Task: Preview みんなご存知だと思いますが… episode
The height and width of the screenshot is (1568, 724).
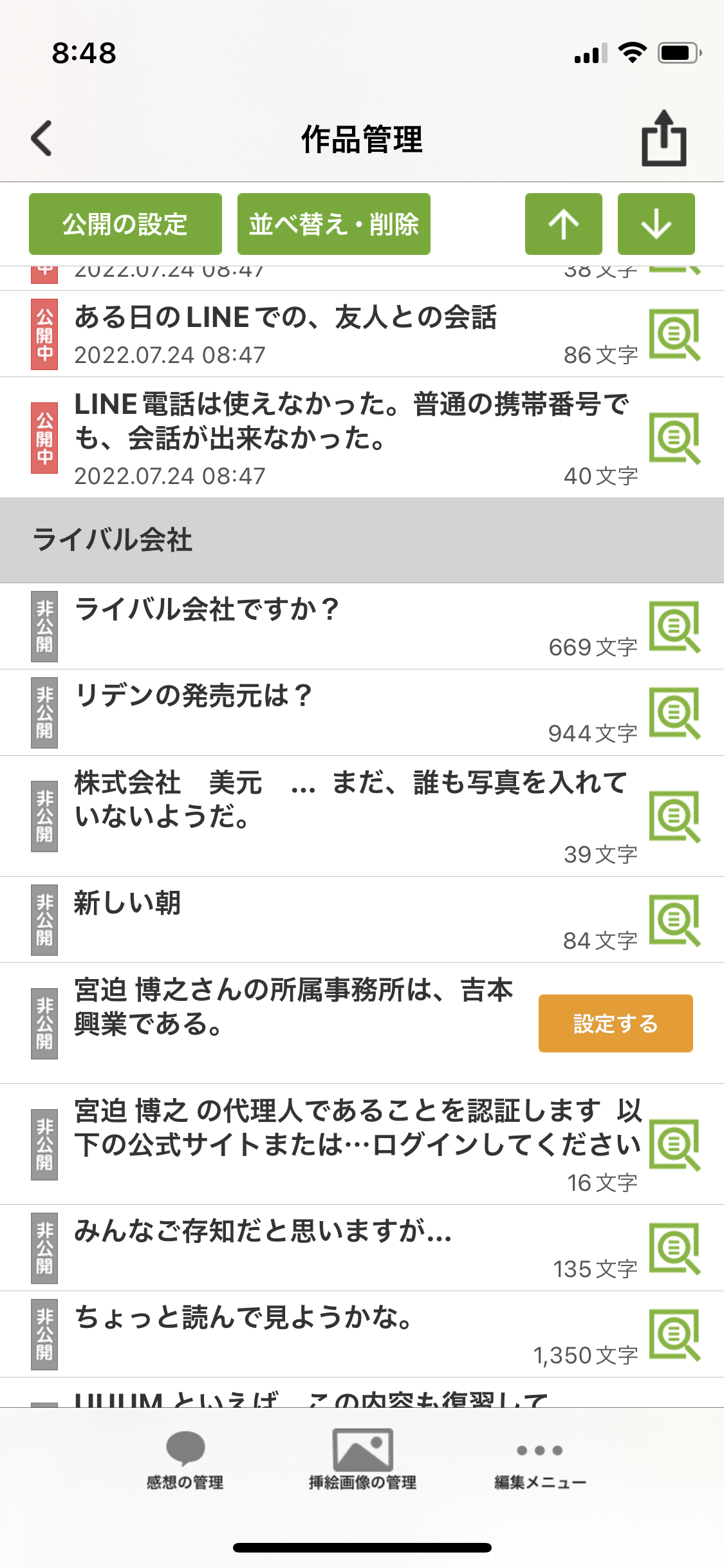Action: point(674,1249)
